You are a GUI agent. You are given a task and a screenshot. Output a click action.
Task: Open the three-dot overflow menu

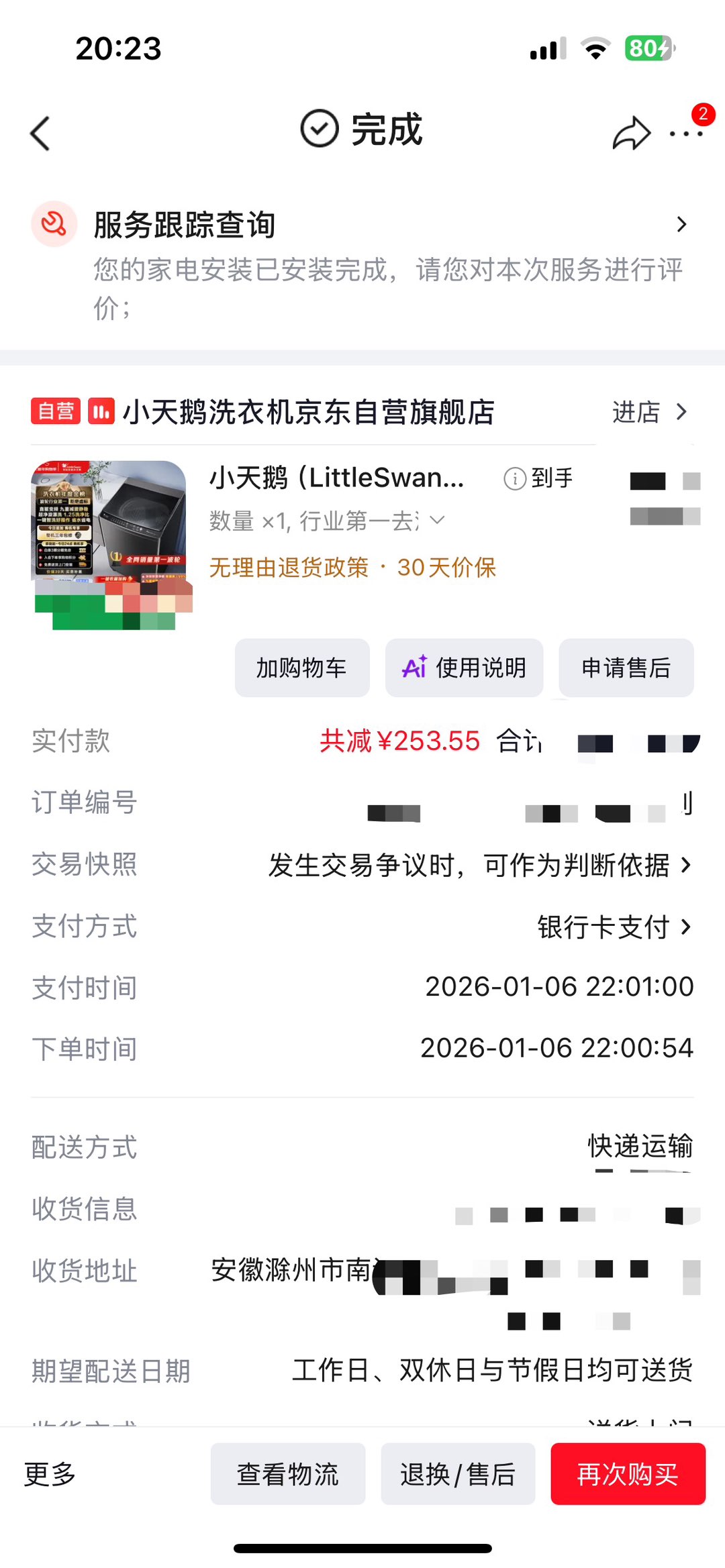pos(686,134)
